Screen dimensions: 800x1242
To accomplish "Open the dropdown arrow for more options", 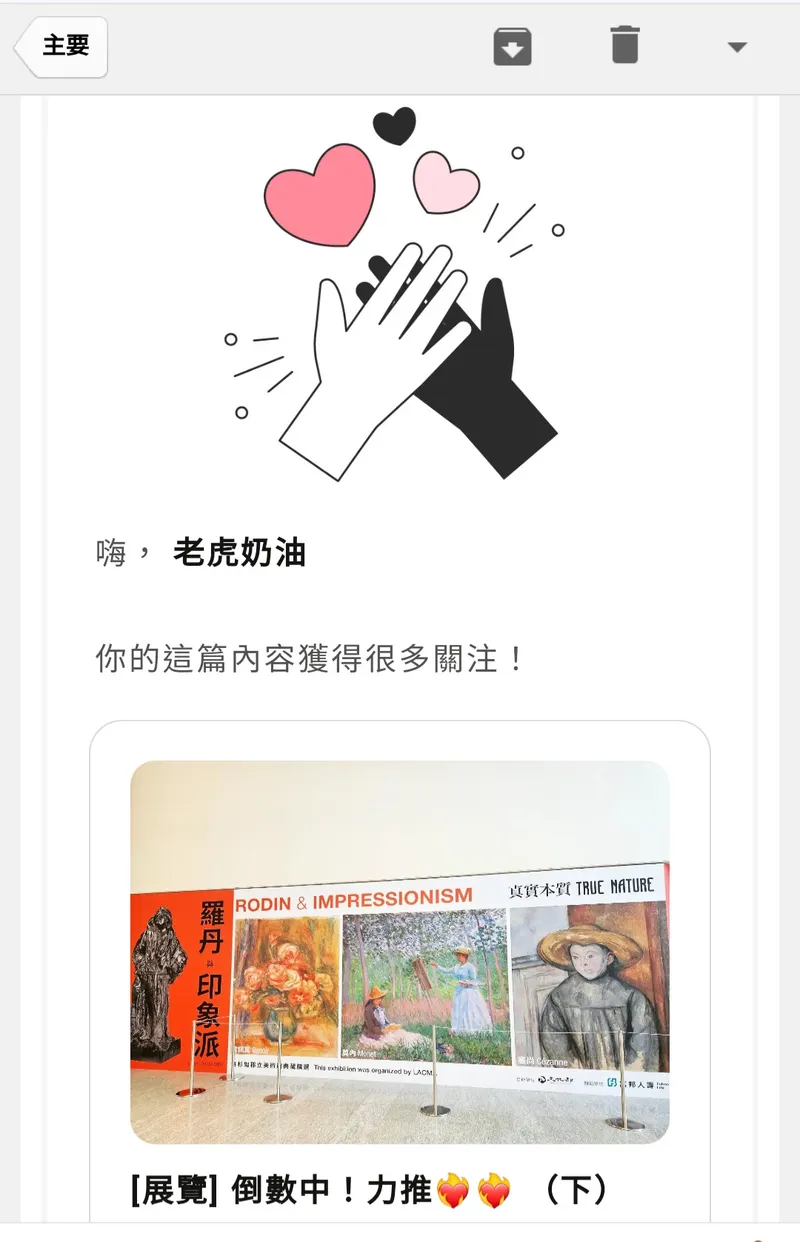I will point(737,47).
